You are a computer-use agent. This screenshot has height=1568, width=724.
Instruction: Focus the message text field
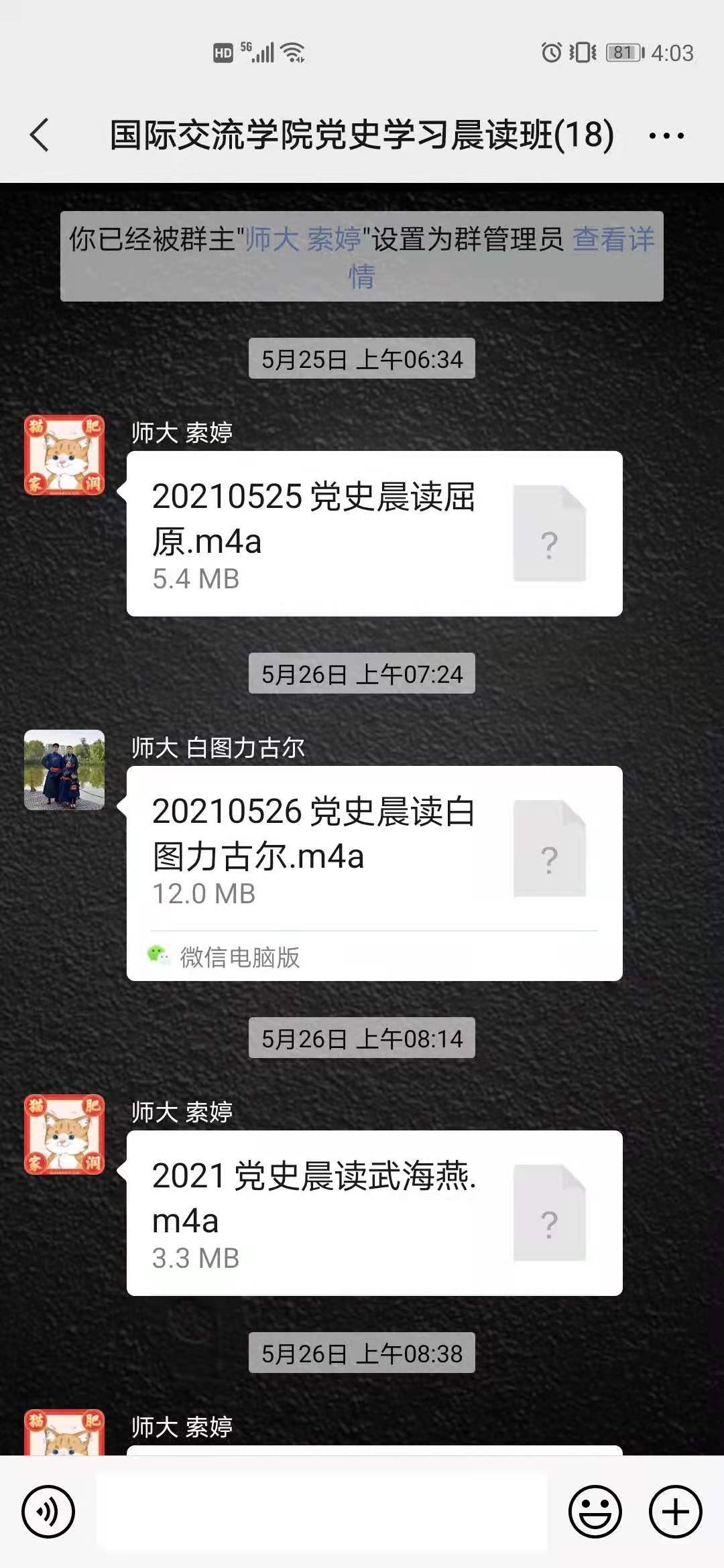pyautogui.click(x=322, y=1512)
